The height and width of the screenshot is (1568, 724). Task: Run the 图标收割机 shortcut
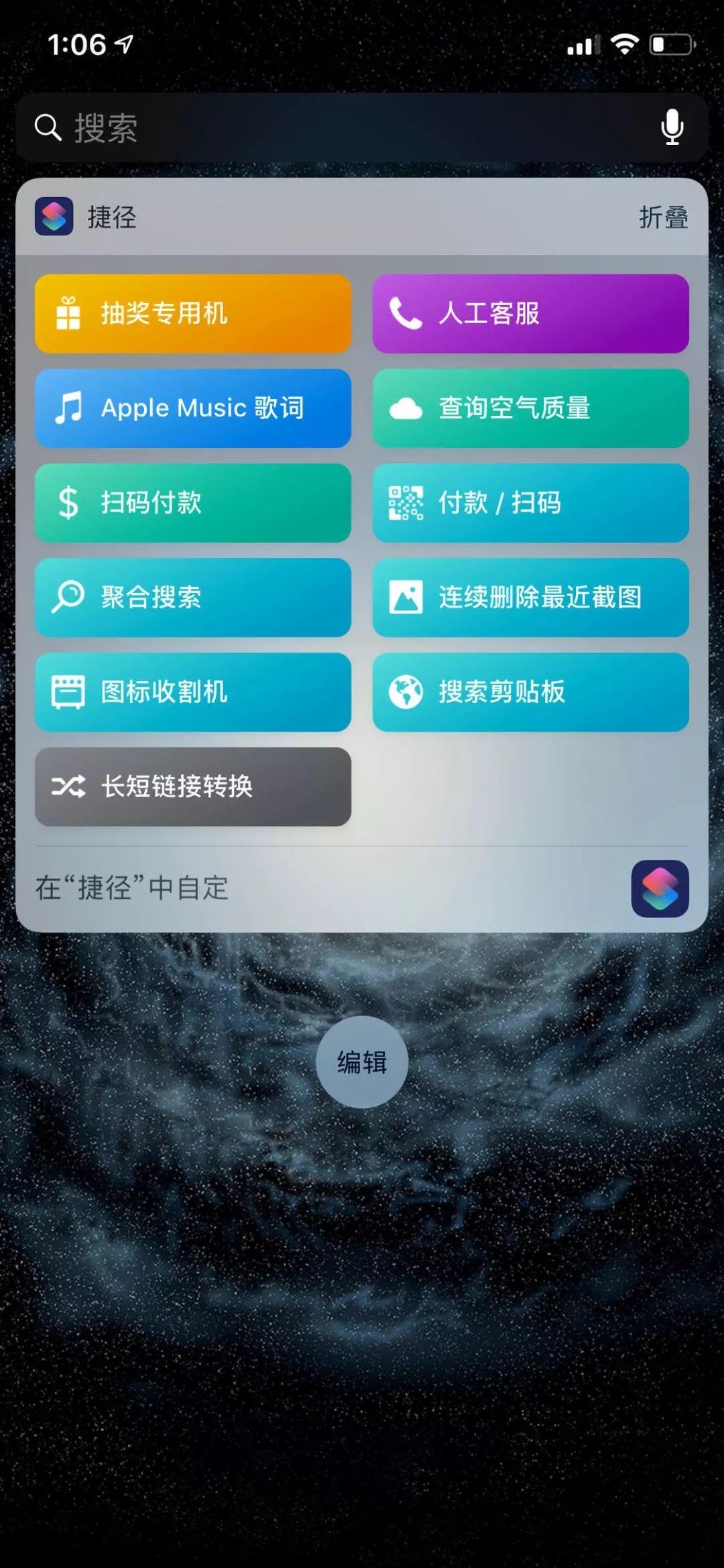pos(193,692)
